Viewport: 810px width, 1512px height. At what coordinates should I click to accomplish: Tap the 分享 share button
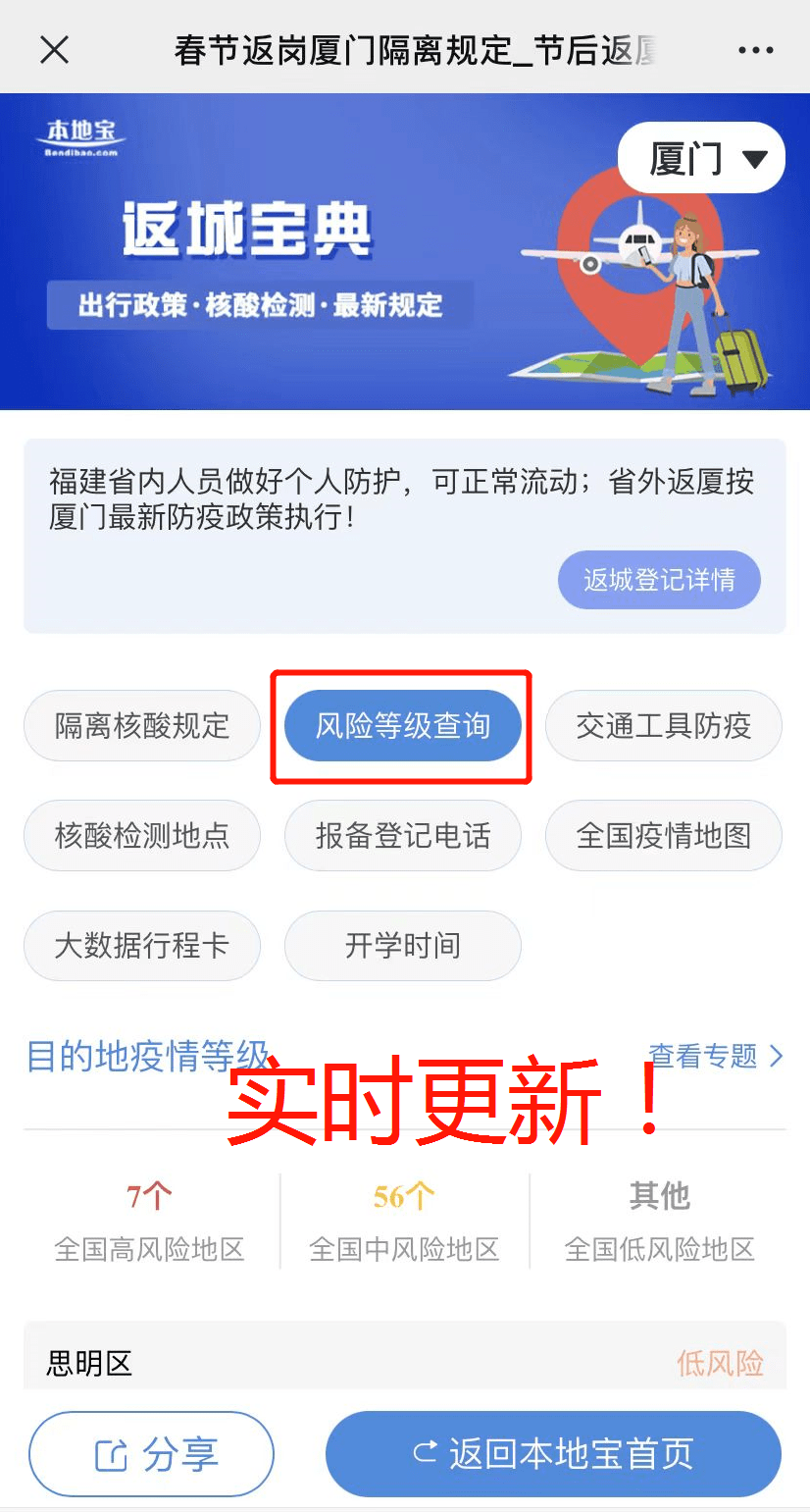pyautogui.click(x=151, y=1454)
